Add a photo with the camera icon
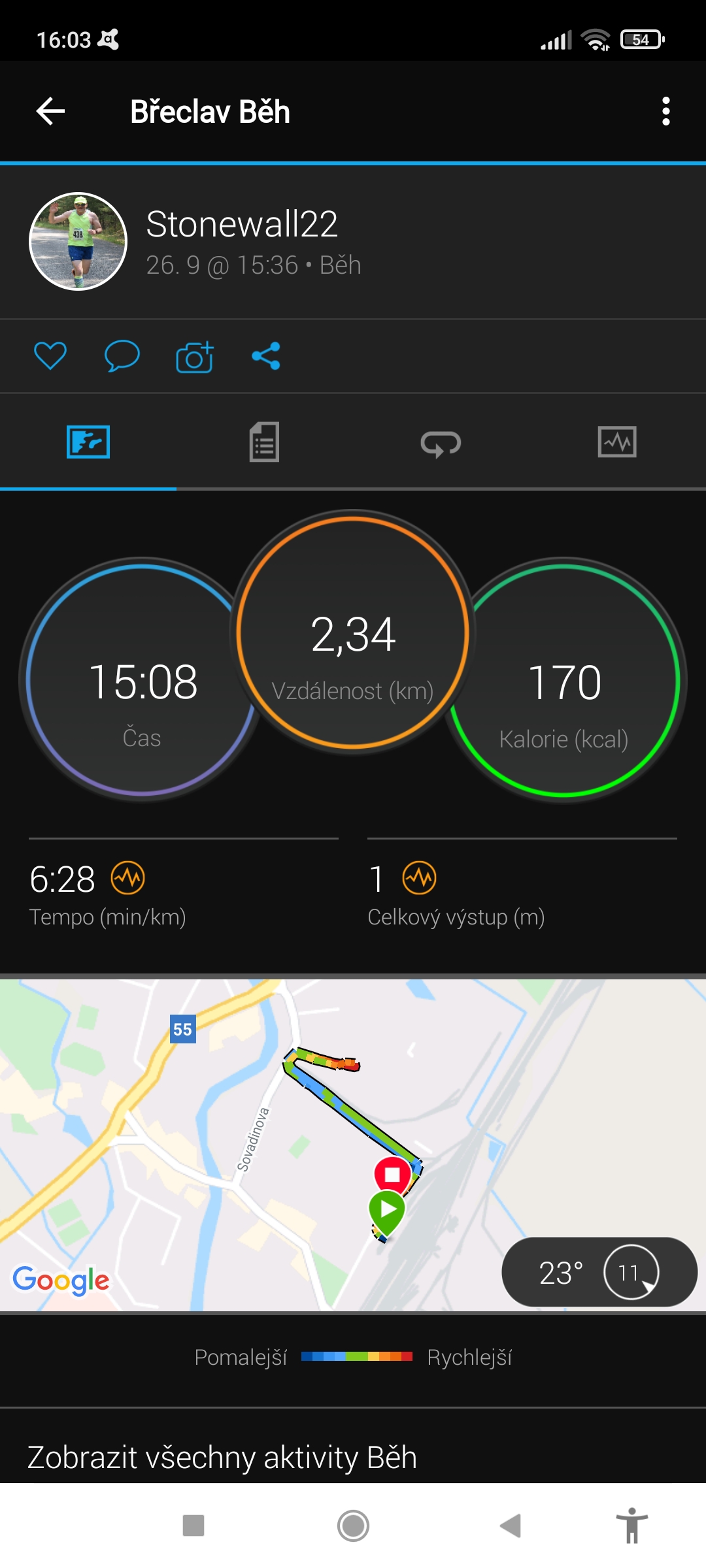Screen dimensions: 706x1568 [195, 357]
